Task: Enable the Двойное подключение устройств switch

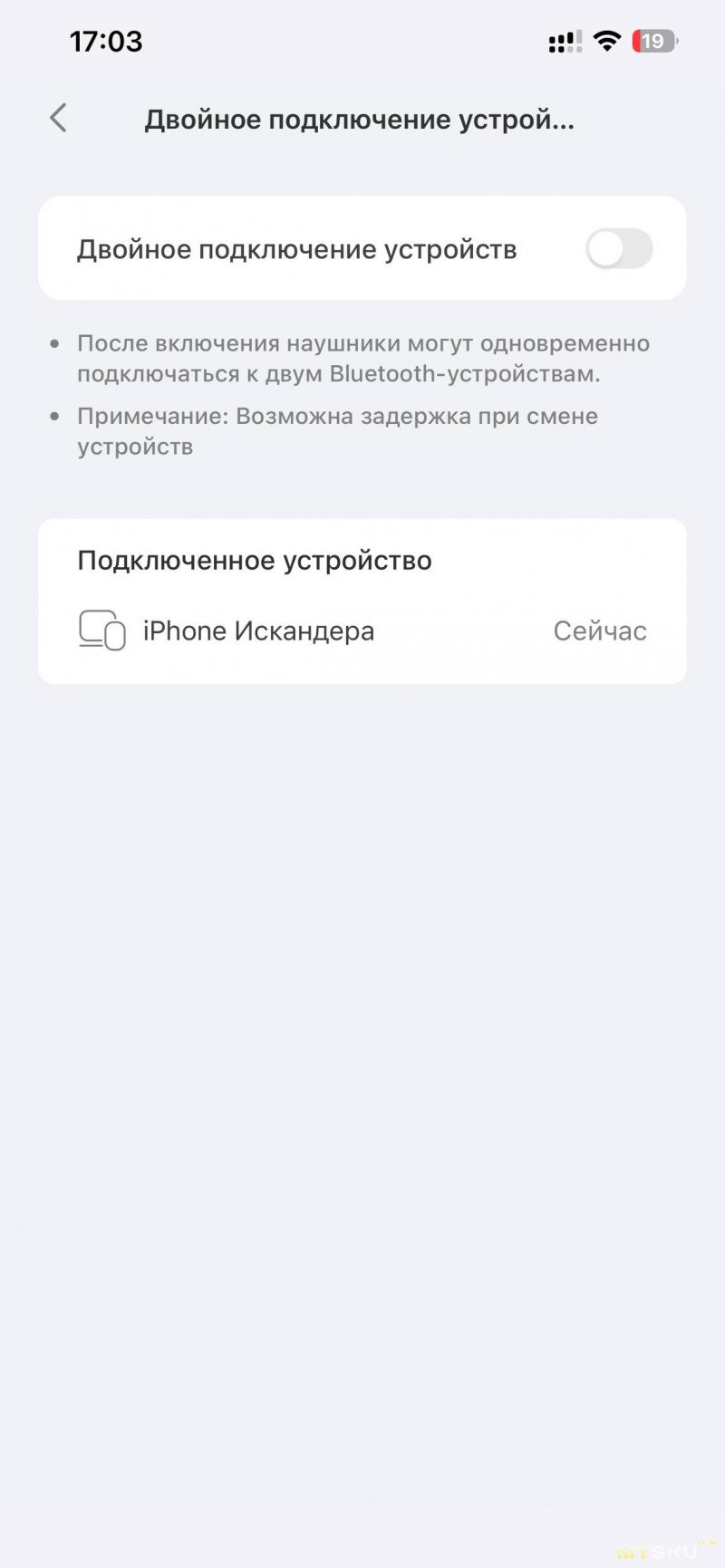Action: (618, 249)
